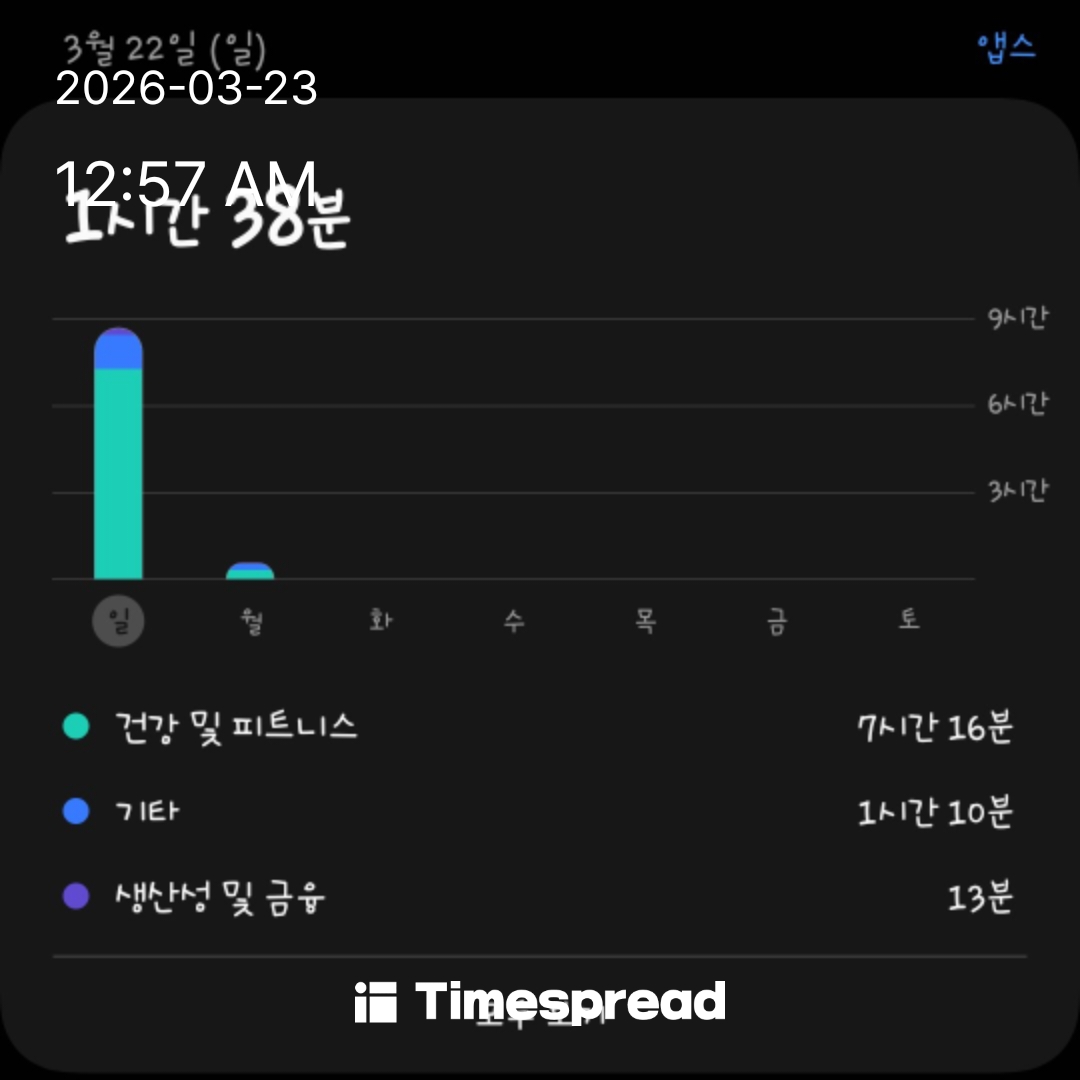Screen dimensions: 1080x1080
Task: Select 수 in the weekday row
Action: pos(513,622)
